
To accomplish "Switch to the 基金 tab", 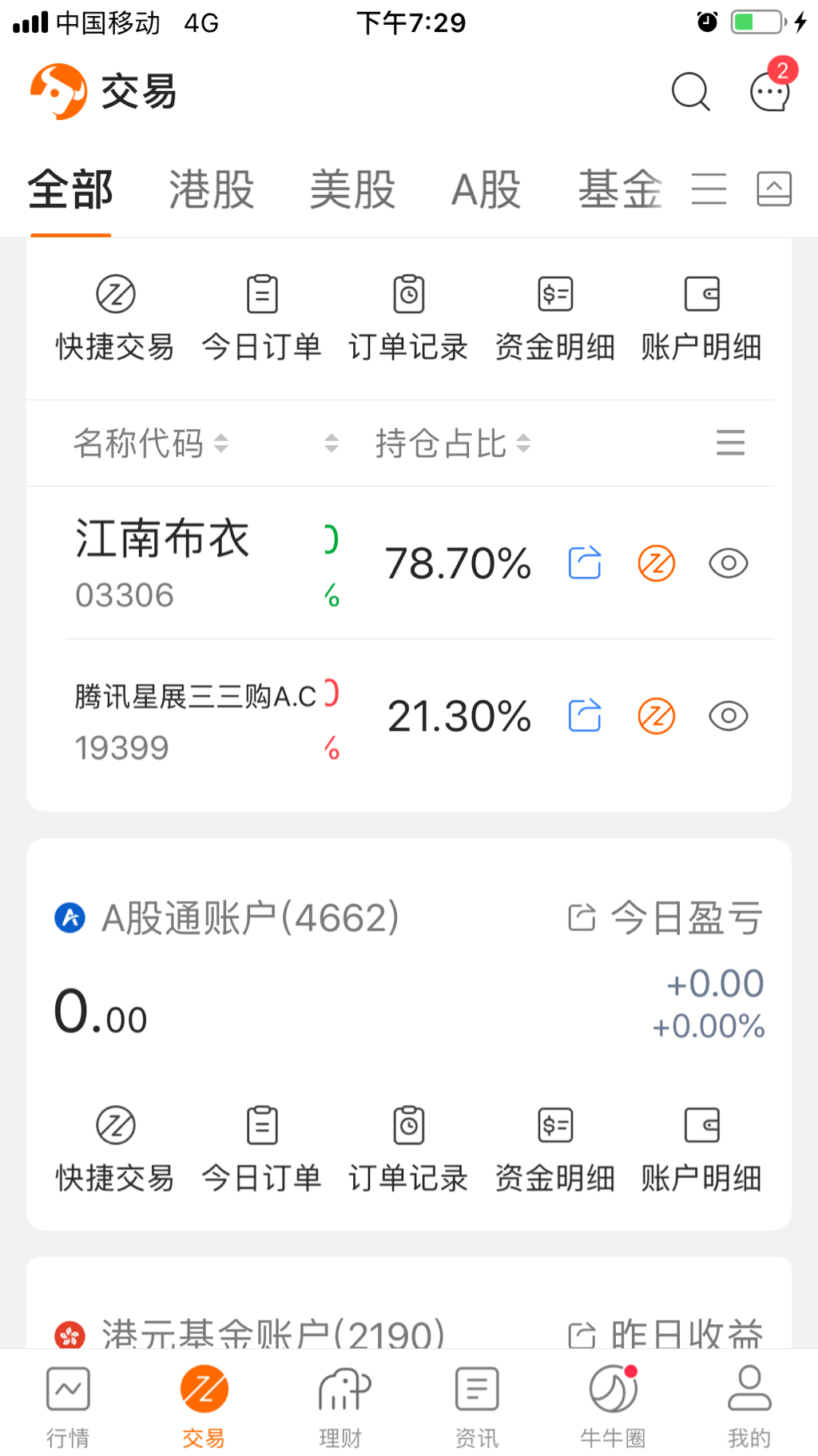I will [x=620, y=190].
